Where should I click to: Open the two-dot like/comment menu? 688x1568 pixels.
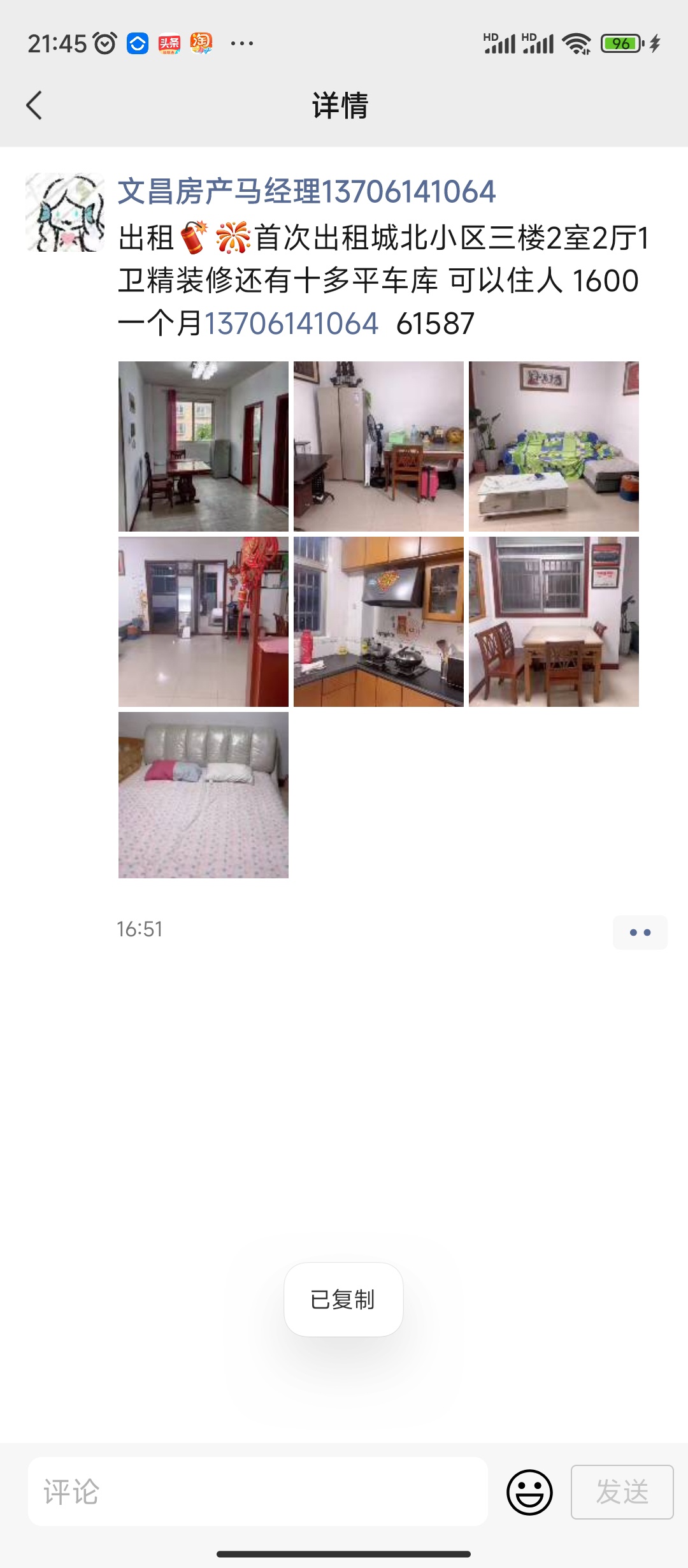point(640,933)
